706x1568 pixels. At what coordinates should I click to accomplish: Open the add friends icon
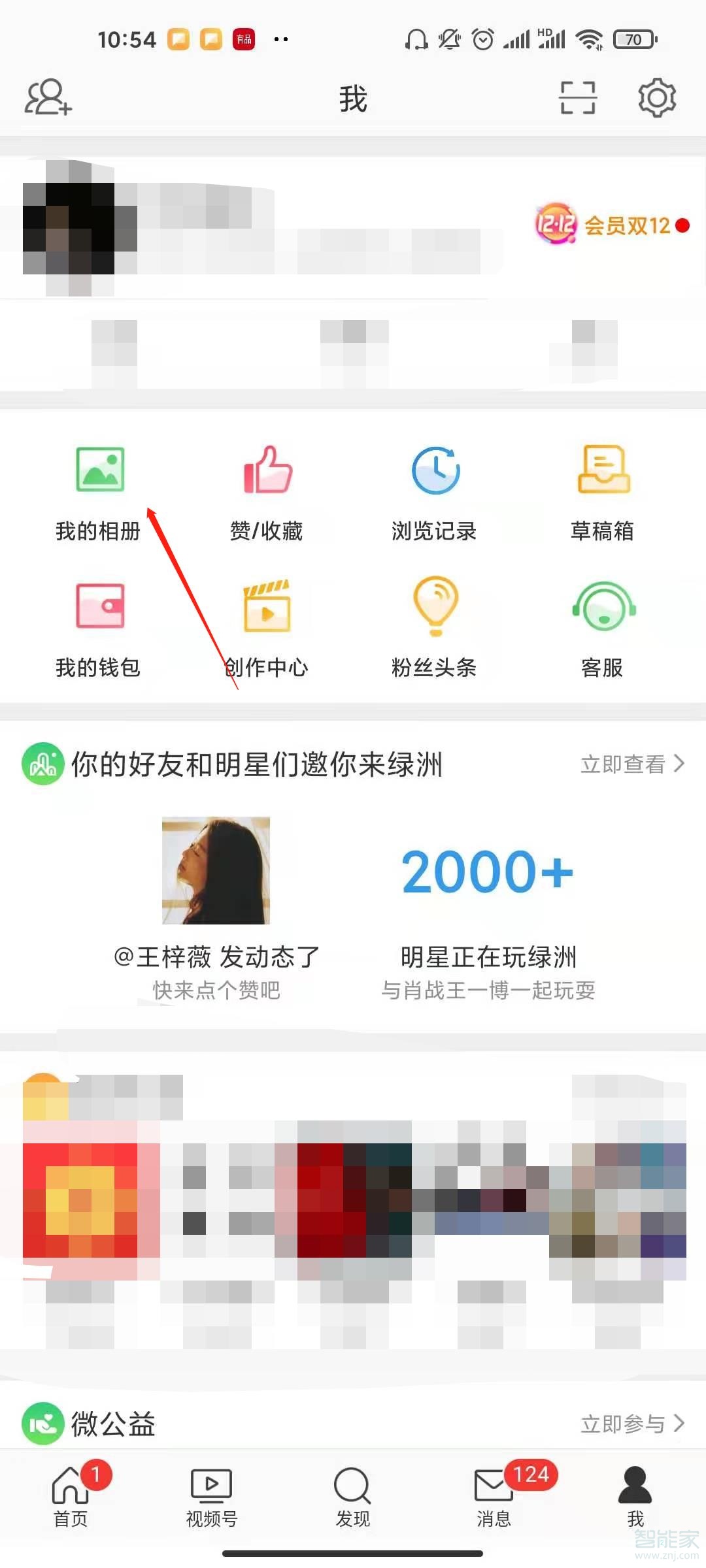pyautogui.click(x=48, y=98)
